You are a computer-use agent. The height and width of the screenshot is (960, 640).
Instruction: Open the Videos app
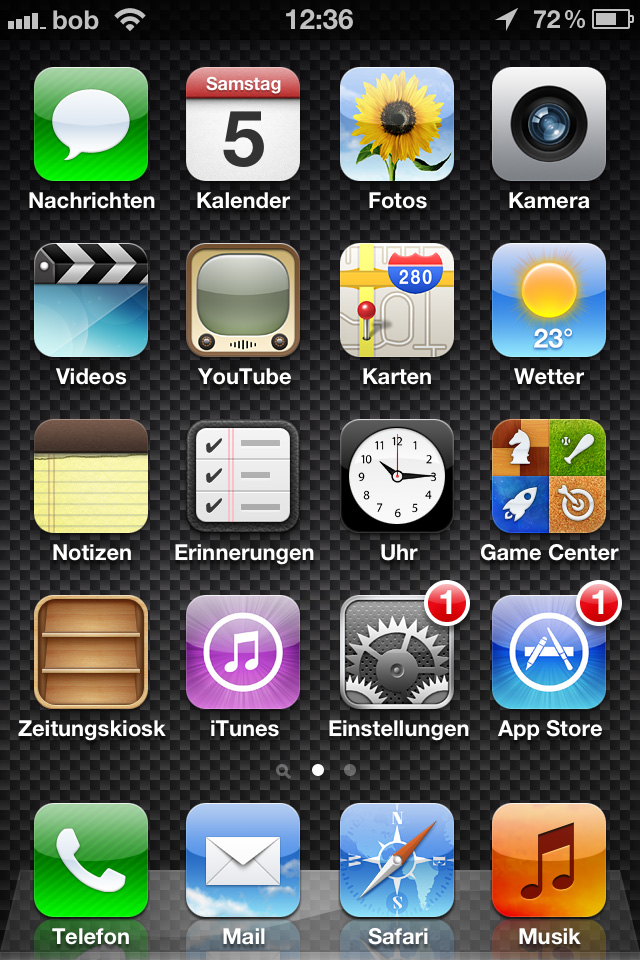(x=91, y=301)
